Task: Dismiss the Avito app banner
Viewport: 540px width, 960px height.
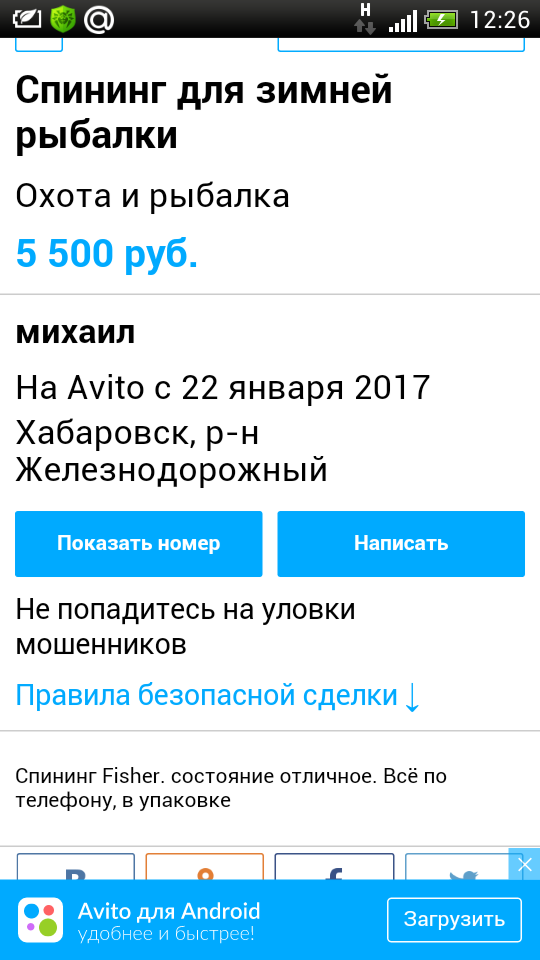Action: [x=524, y=864]
